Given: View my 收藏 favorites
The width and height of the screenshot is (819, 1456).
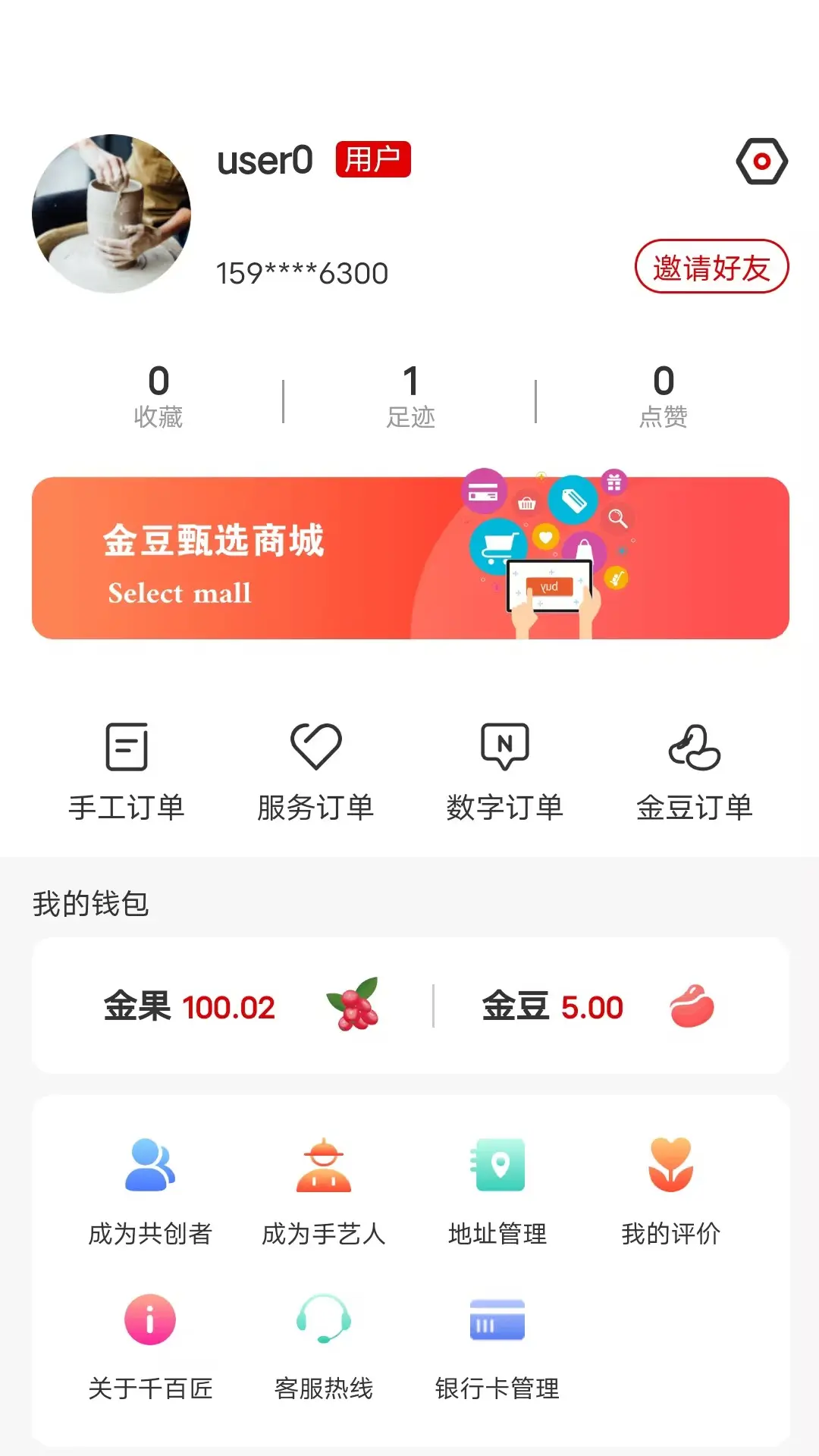Looking at the screenshot, I should coord(158,396).
